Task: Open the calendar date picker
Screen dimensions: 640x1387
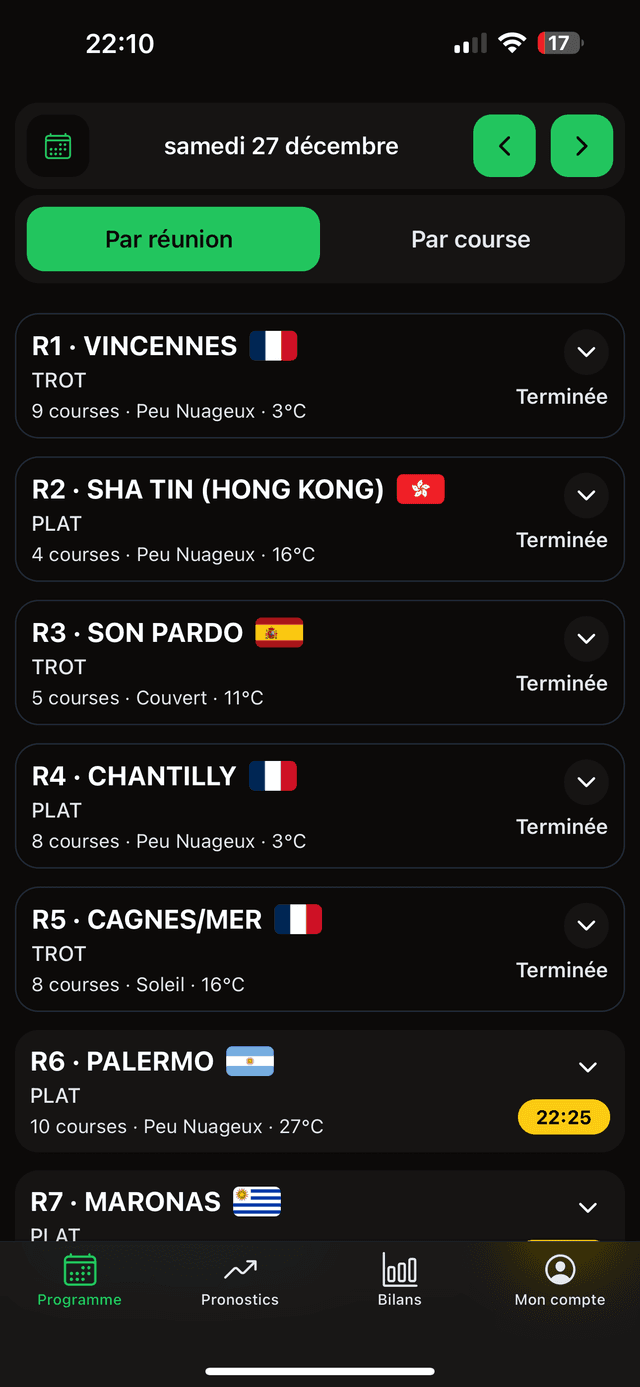Action: (x=58, y=147)
